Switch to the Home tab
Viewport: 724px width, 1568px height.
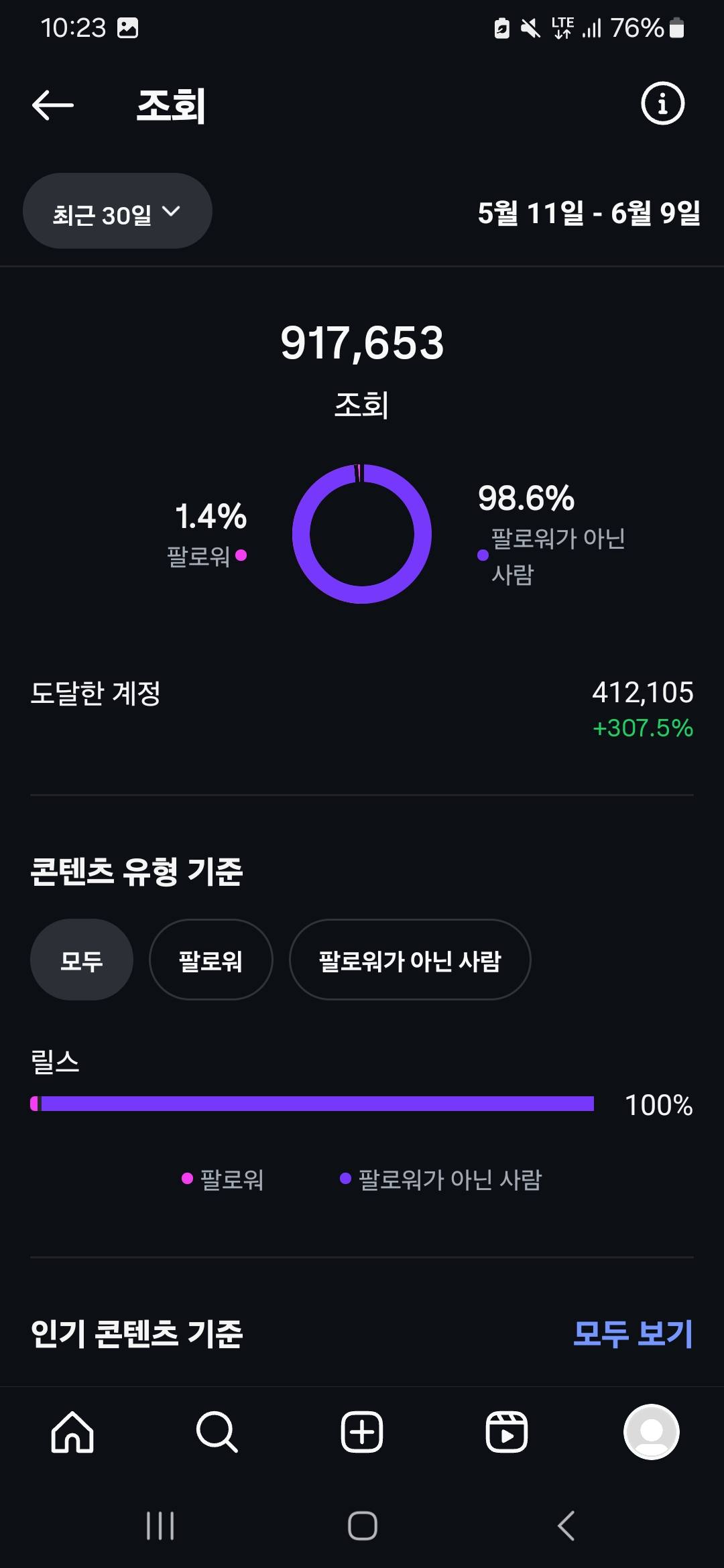[x=72, y=1432]
